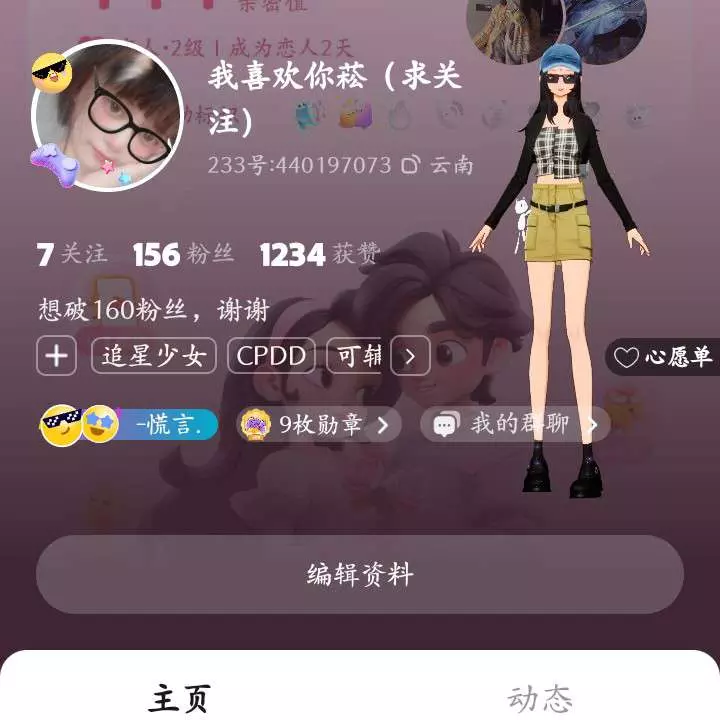Screen dimensions: 720x720
Task: Switch to the 主页 tab
Action: point(180,698)
